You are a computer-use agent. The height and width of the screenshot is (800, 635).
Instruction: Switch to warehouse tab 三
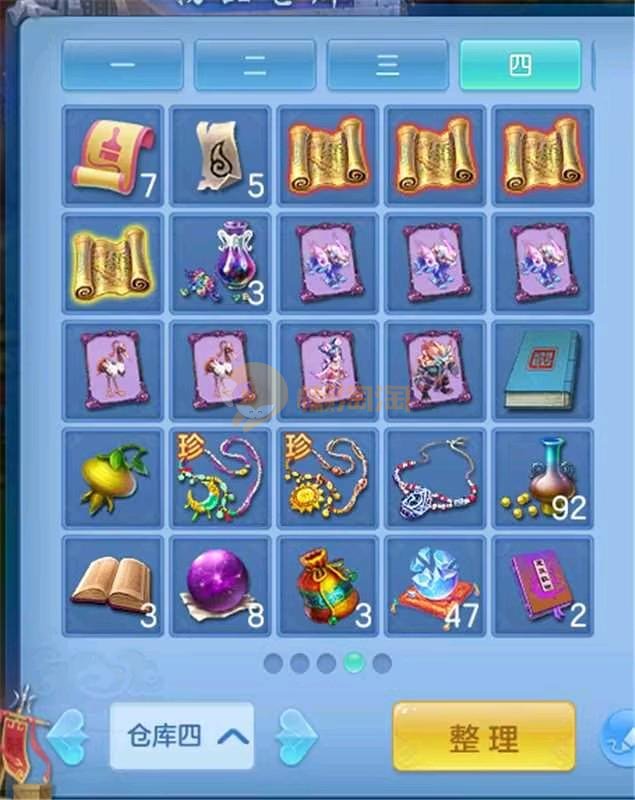tap(387, 66)
